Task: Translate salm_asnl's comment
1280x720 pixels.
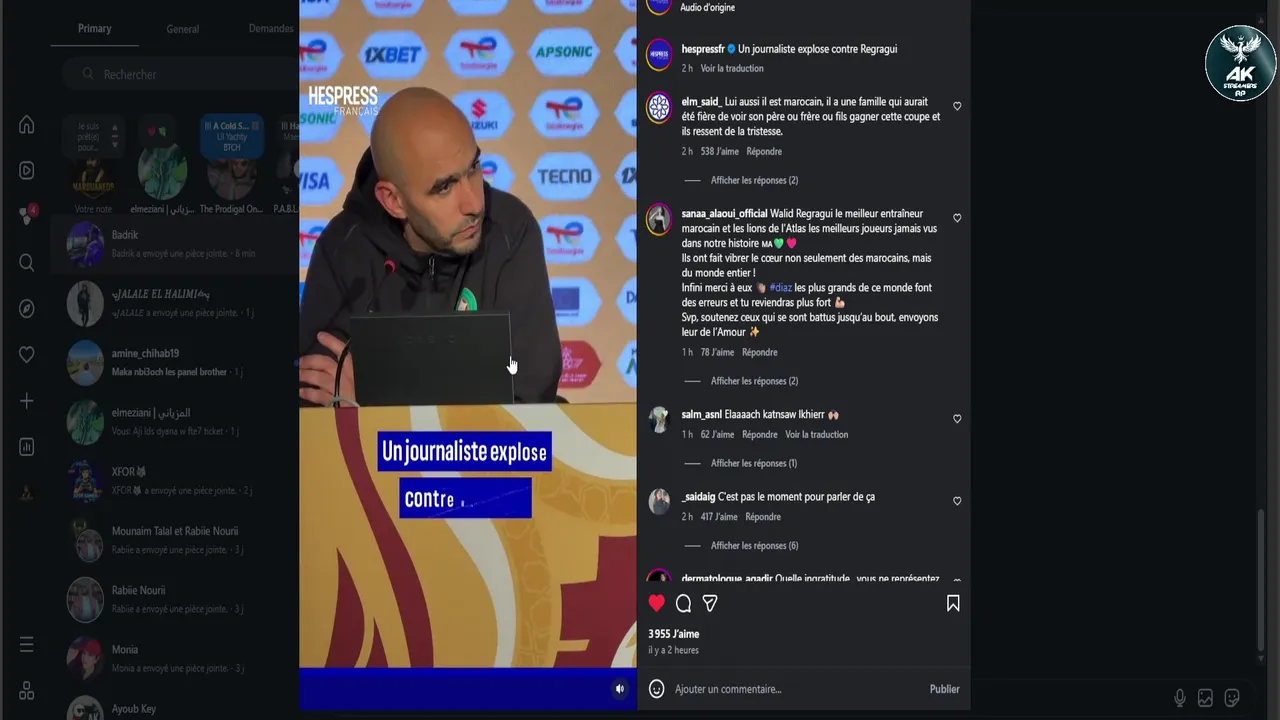Action: 816,434
